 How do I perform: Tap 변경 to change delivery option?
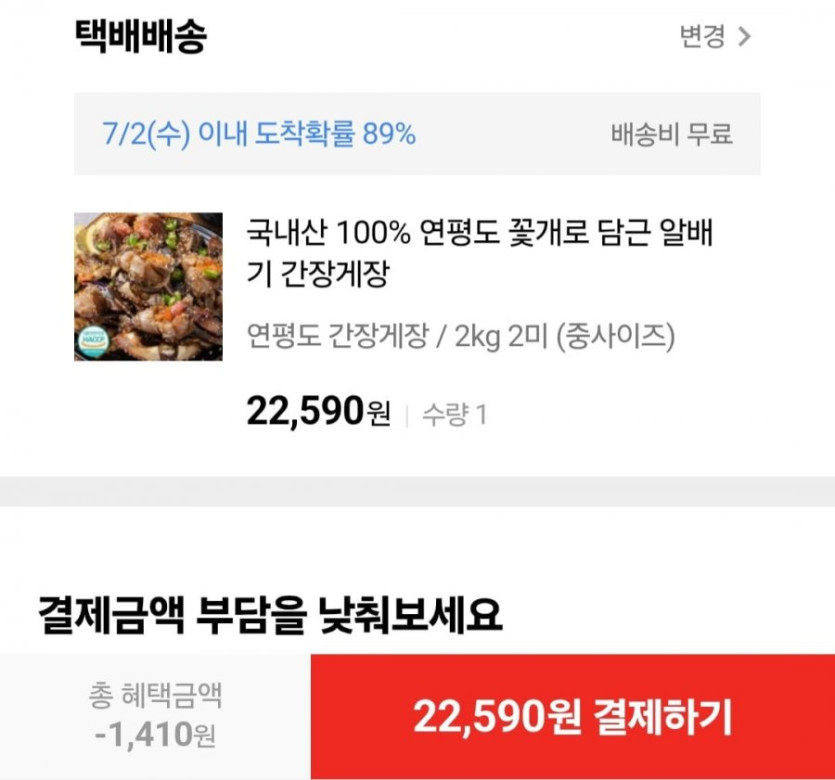click(714, 37)
